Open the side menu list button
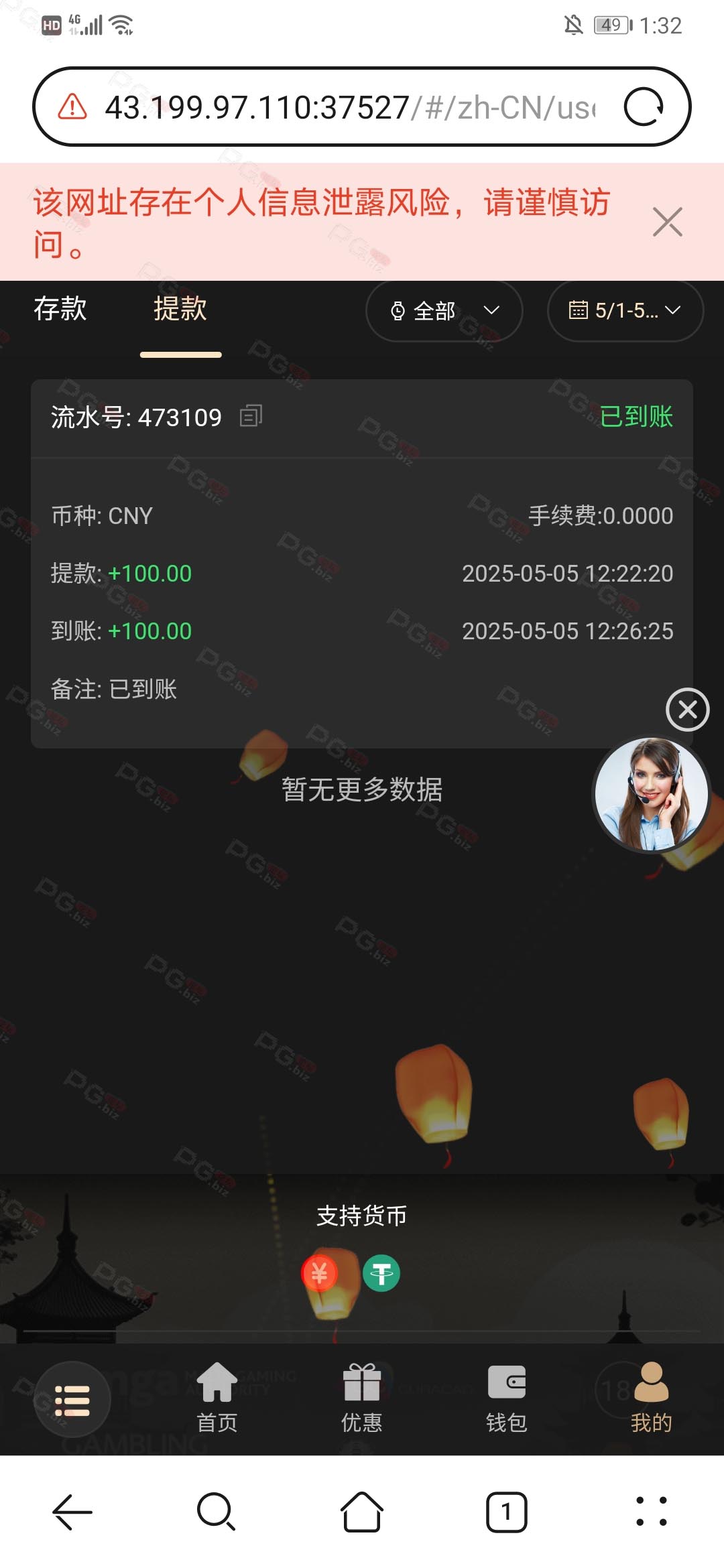 (x=72, y=1400)
